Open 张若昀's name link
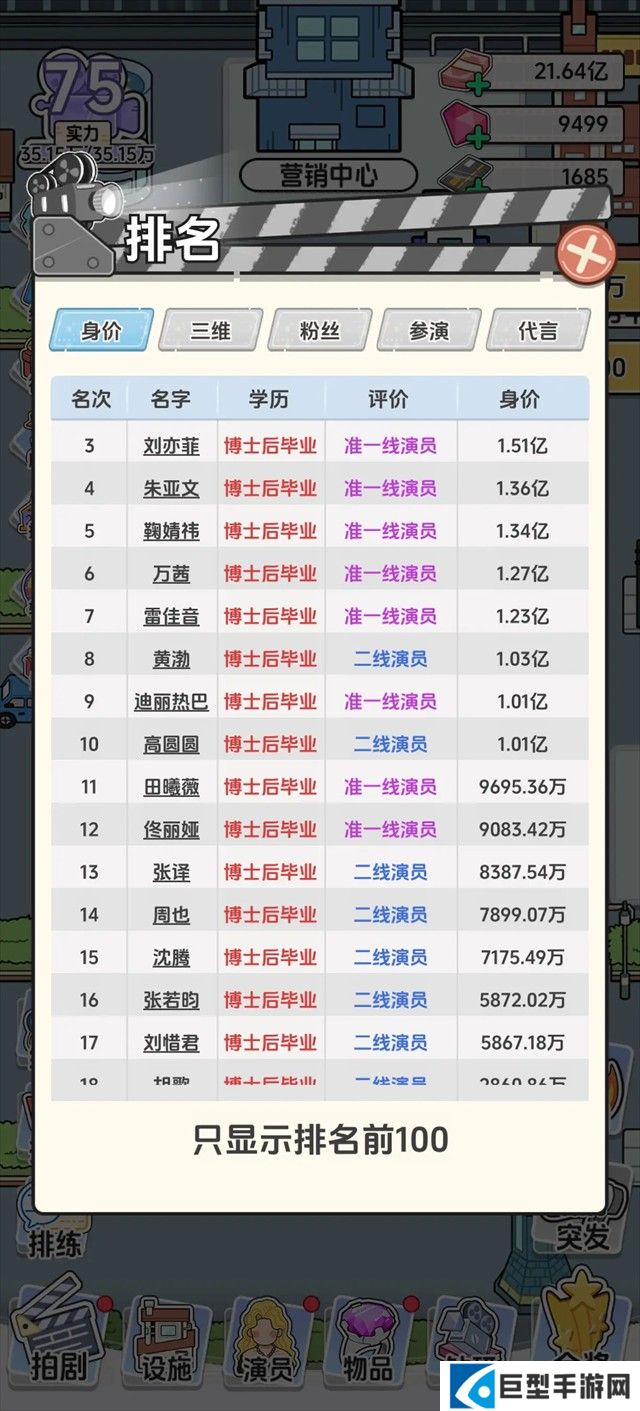The height and width of the screenshot is (1411, 640). point(171,999)
